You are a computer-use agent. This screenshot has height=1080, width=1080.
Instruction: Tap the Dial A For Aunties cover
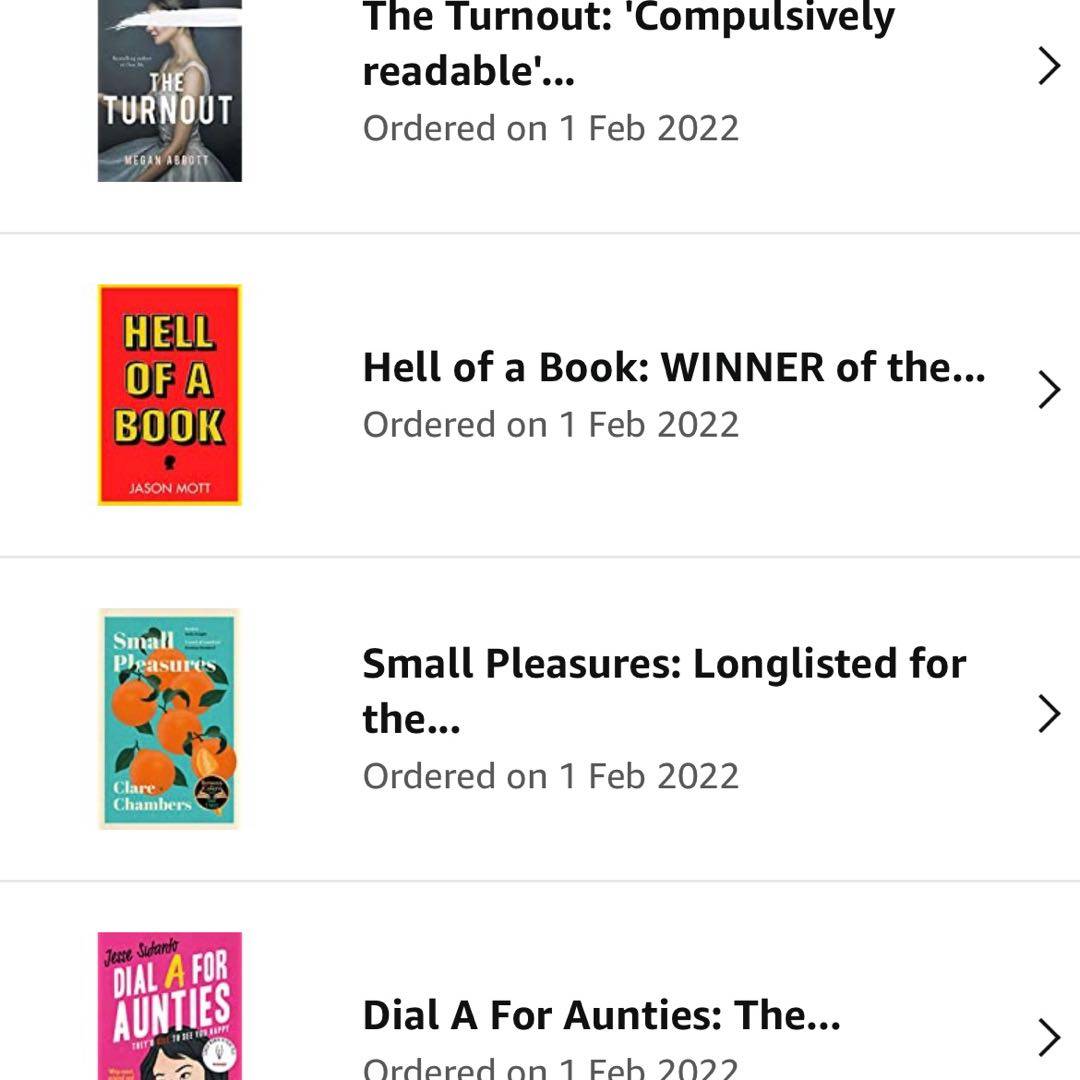click(x=169, y=1005)
